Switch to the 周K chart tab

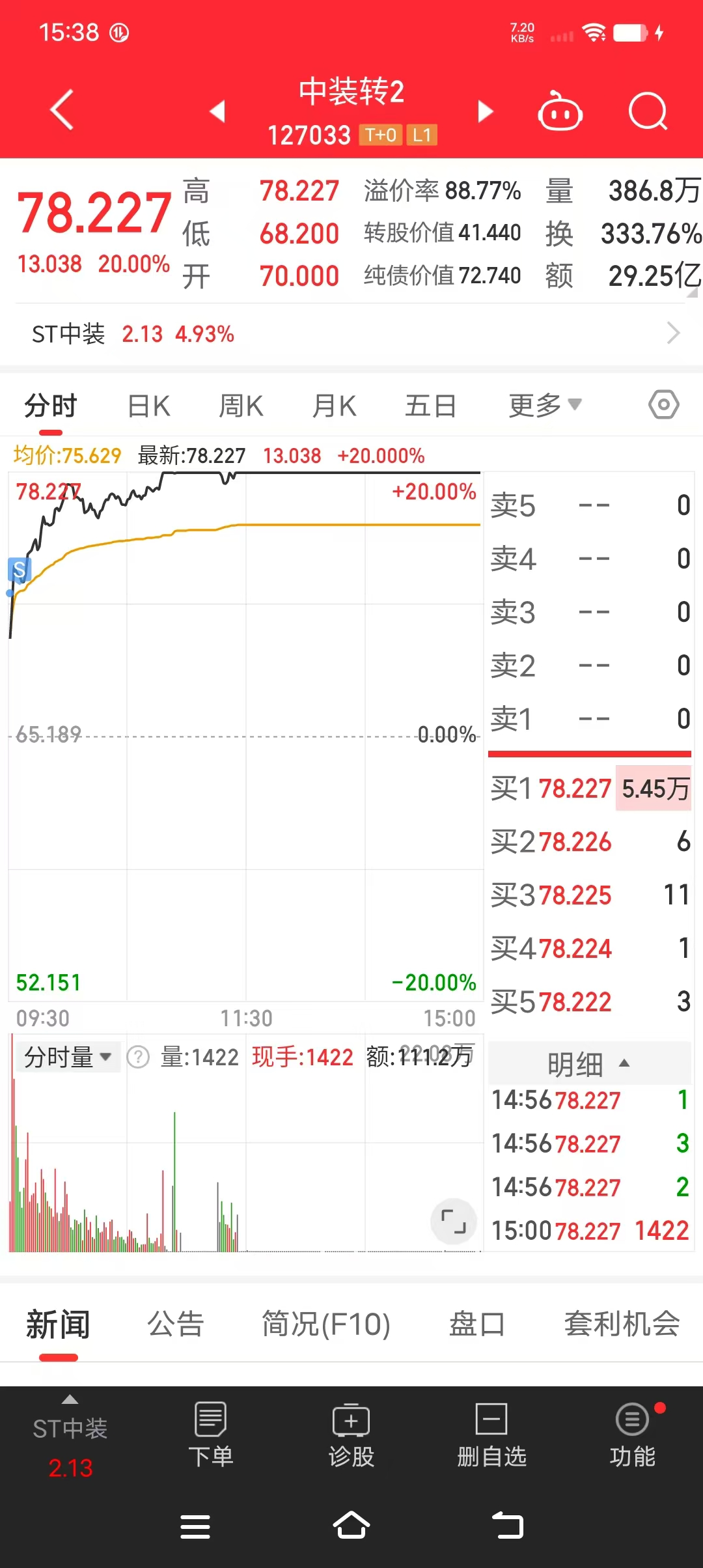pyautogui.click(x=241, y=406)
